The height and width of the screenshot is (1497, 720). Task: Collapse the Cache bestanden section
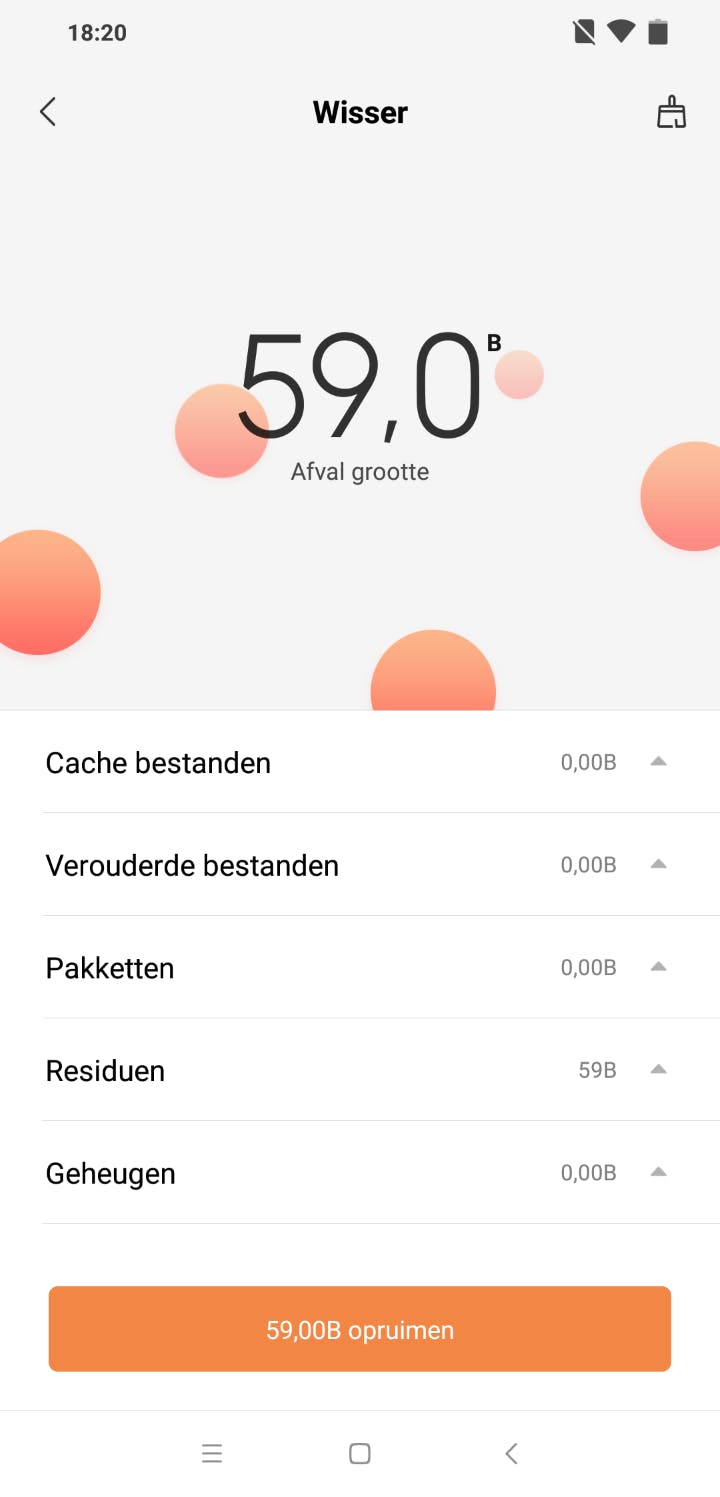658,761
